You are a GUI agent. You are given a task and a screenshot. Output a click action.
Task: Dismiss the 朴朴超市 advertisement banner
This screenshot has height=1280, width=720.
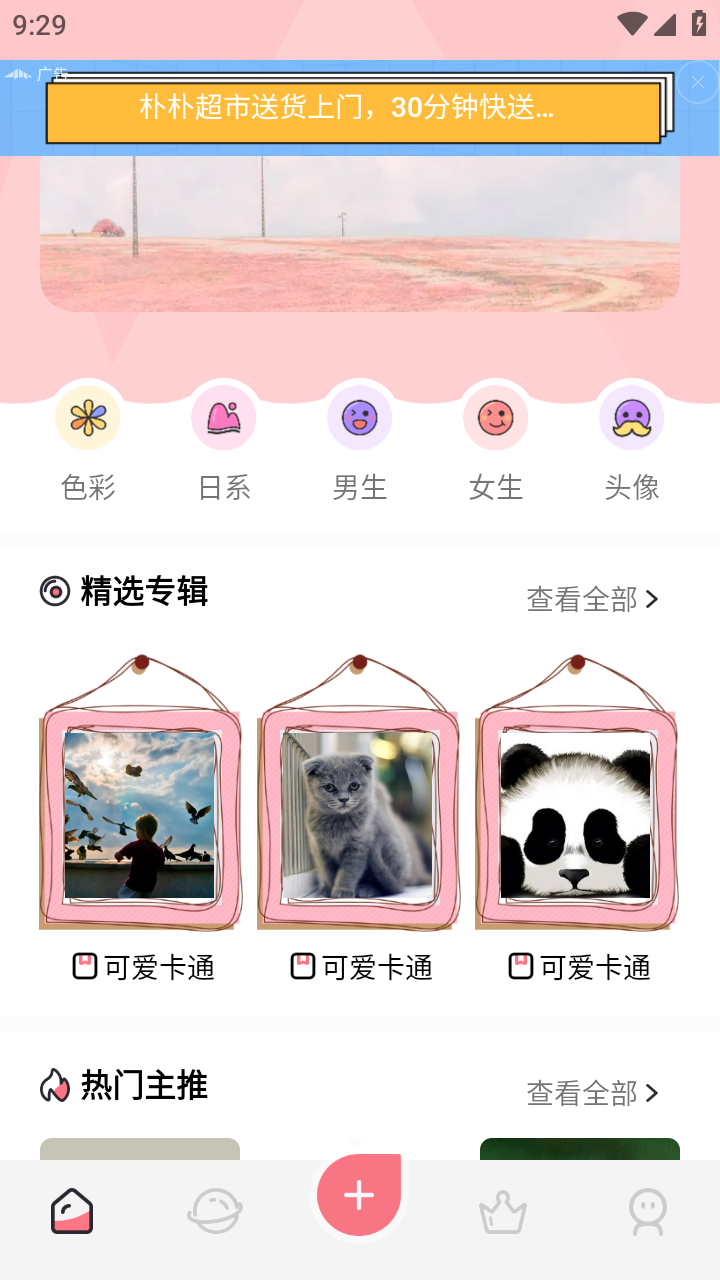coord(697,81)
